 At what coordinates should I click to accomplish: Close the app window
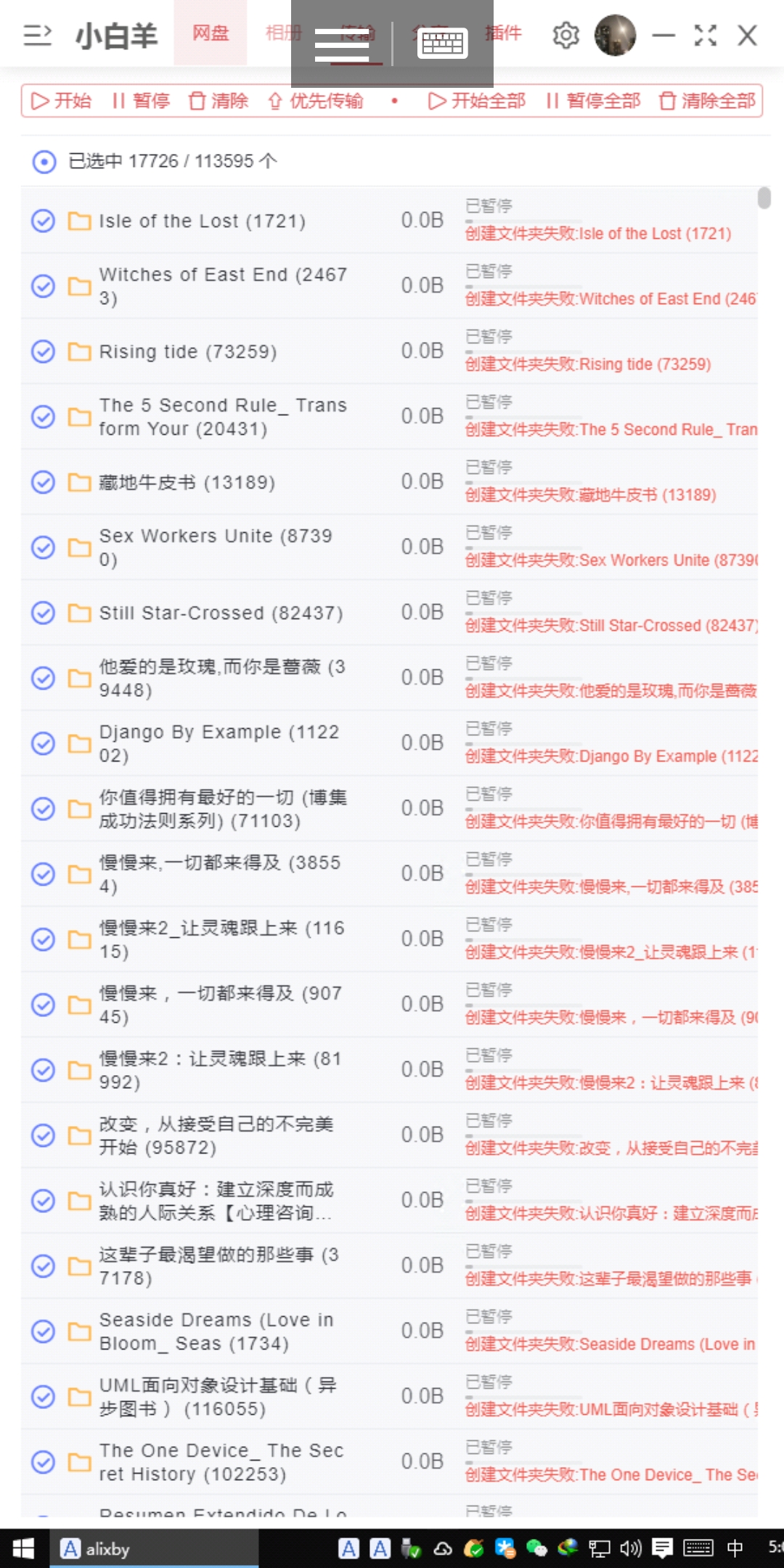point(747,35)
